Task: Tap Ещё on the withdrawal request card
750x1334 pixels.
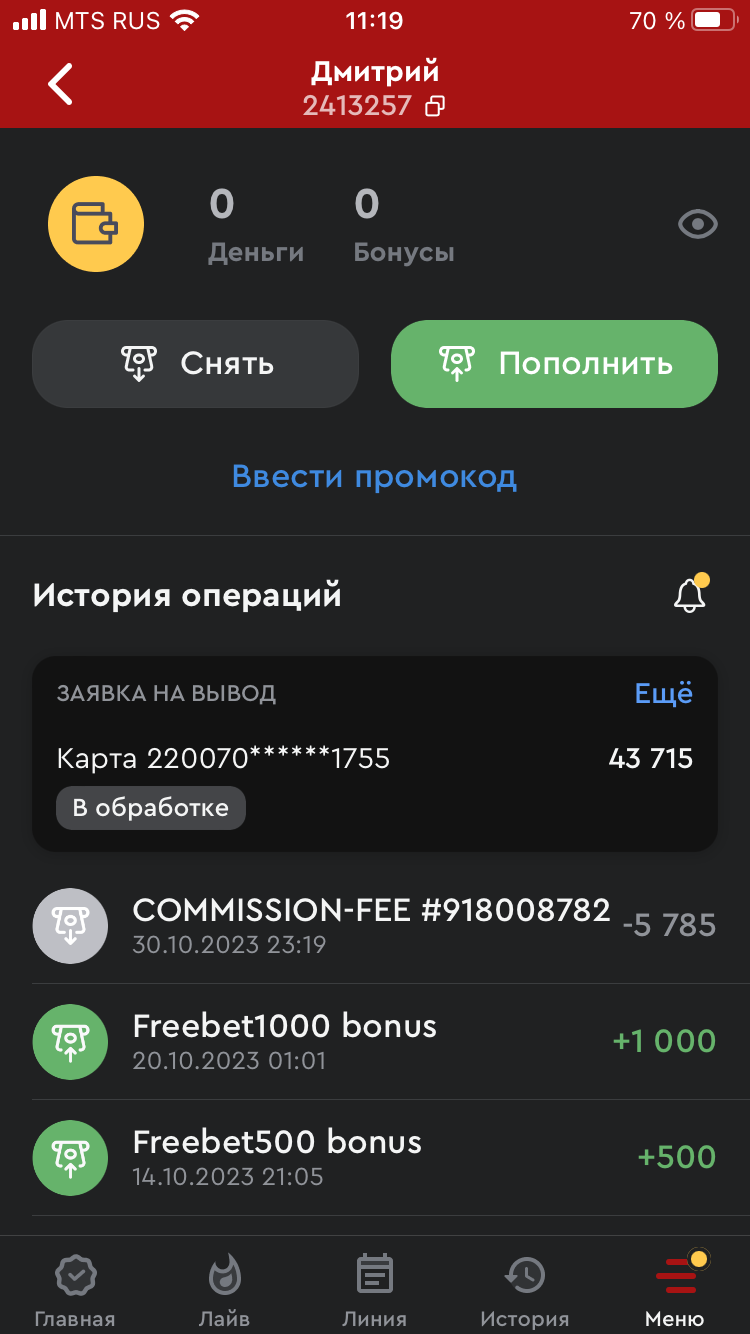Action: [x=663, y=693]
